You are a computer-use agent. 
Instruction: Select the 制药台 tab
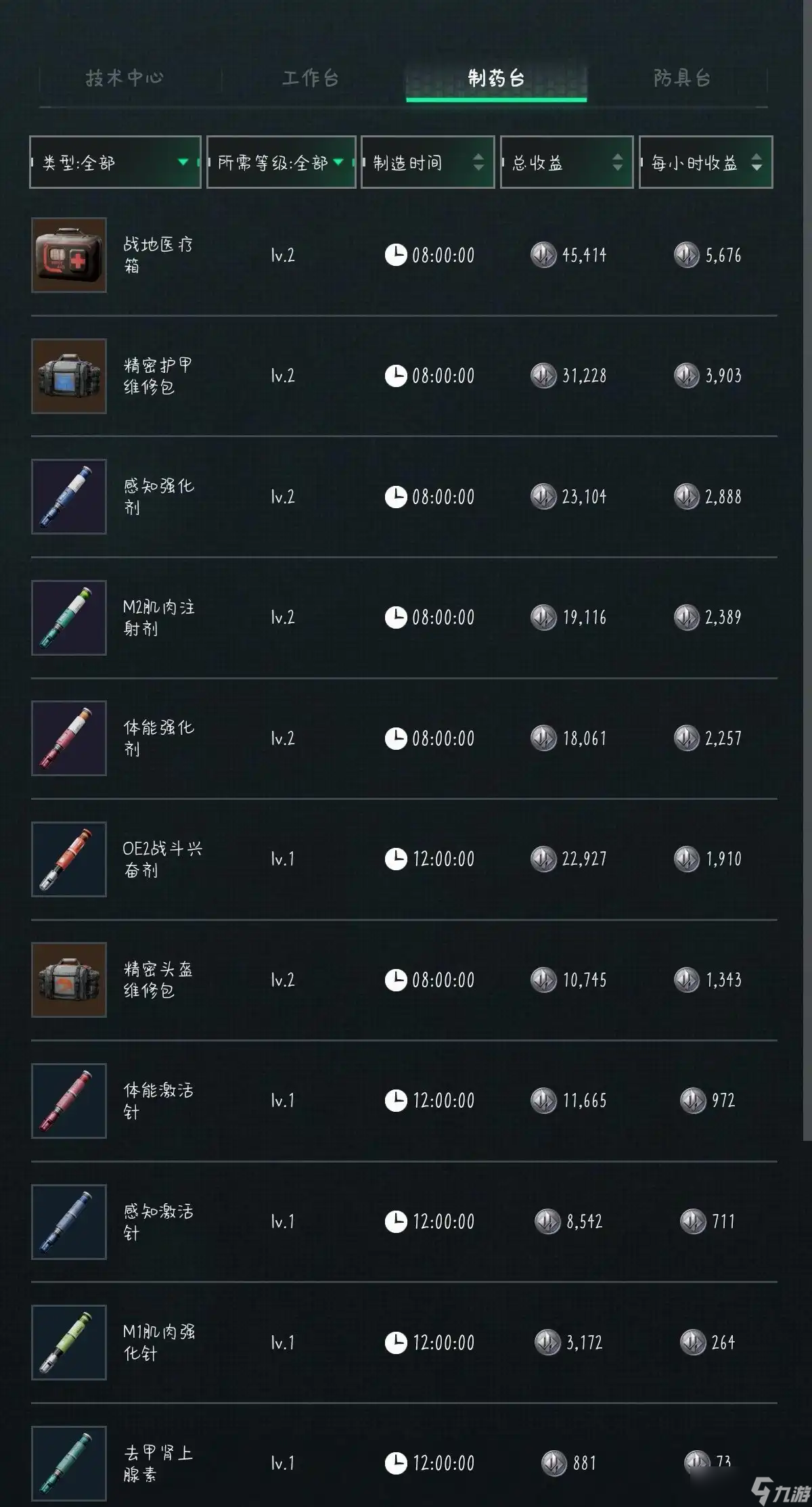tap(496, 78)
